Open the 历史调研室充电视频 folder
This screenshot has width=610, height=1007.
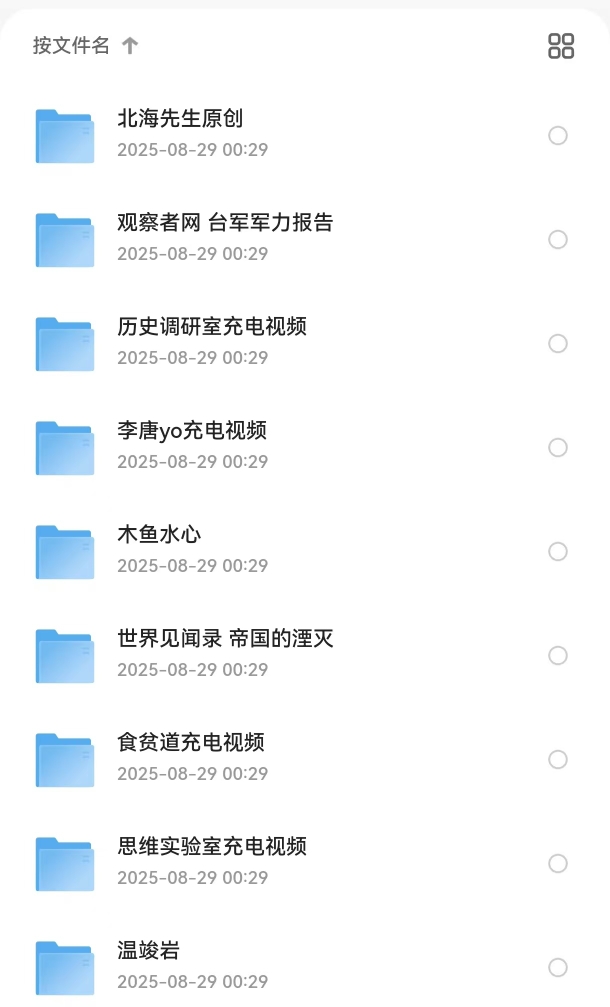305,343
